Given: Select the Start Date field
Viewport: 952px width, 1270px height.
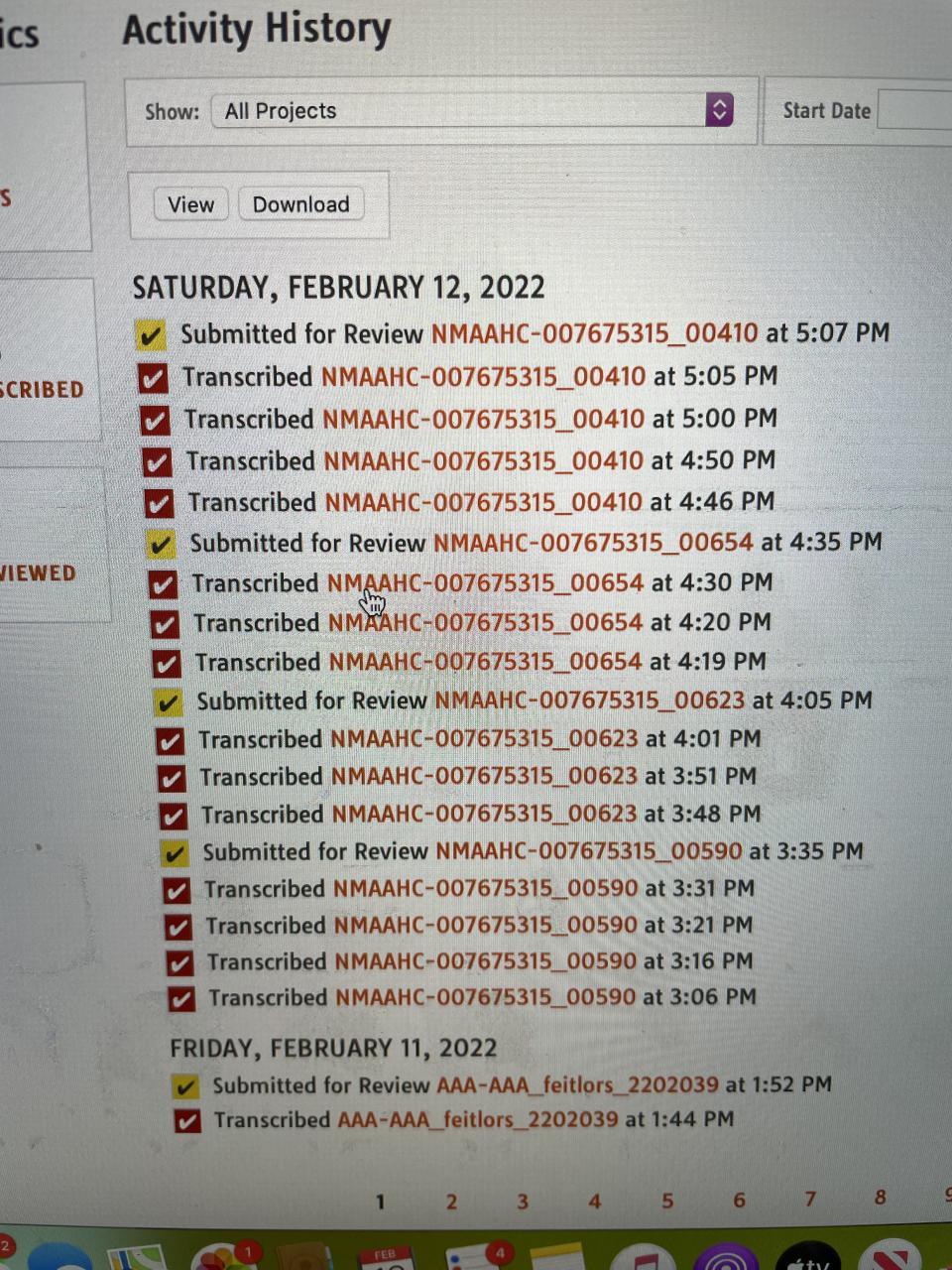Looking at the screenshot, I should pos(914,110).
